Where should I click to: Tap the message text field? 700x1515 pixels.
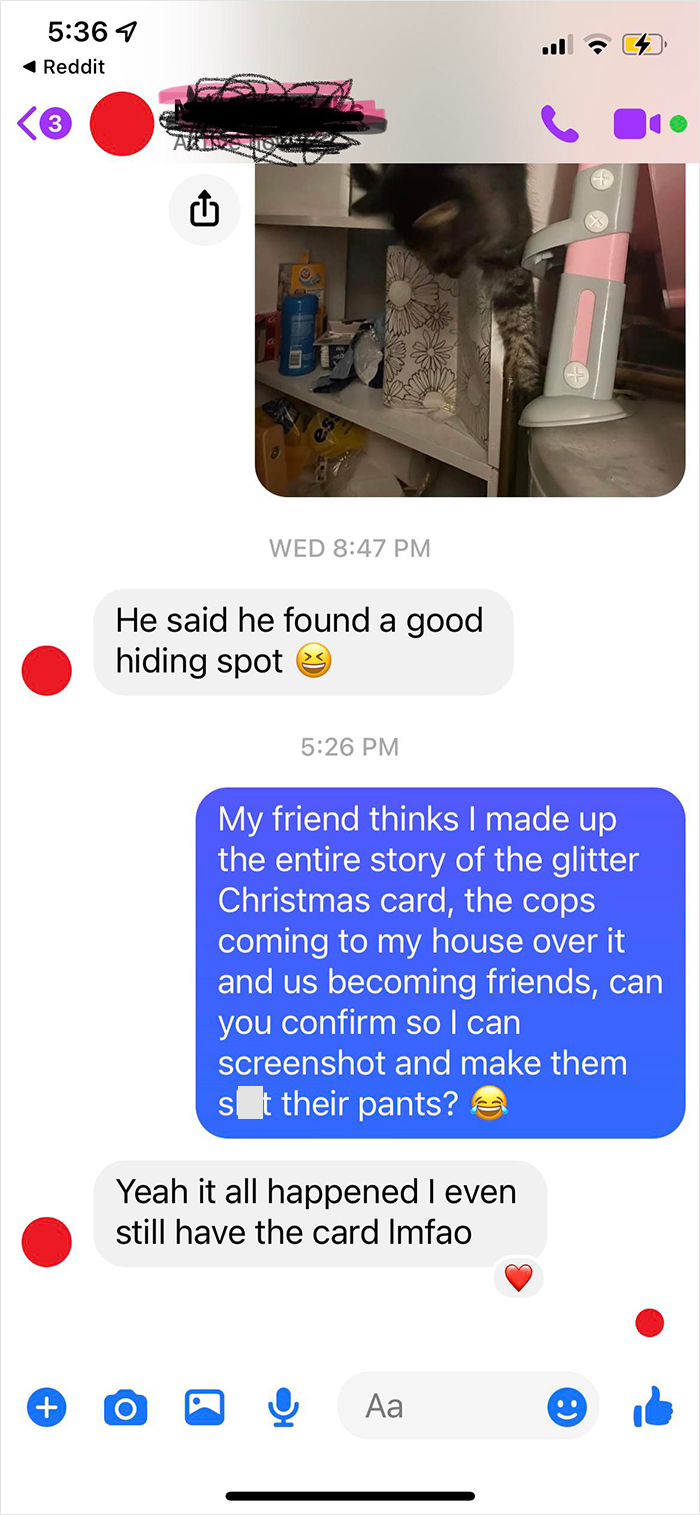click(x=440, y=1407)
